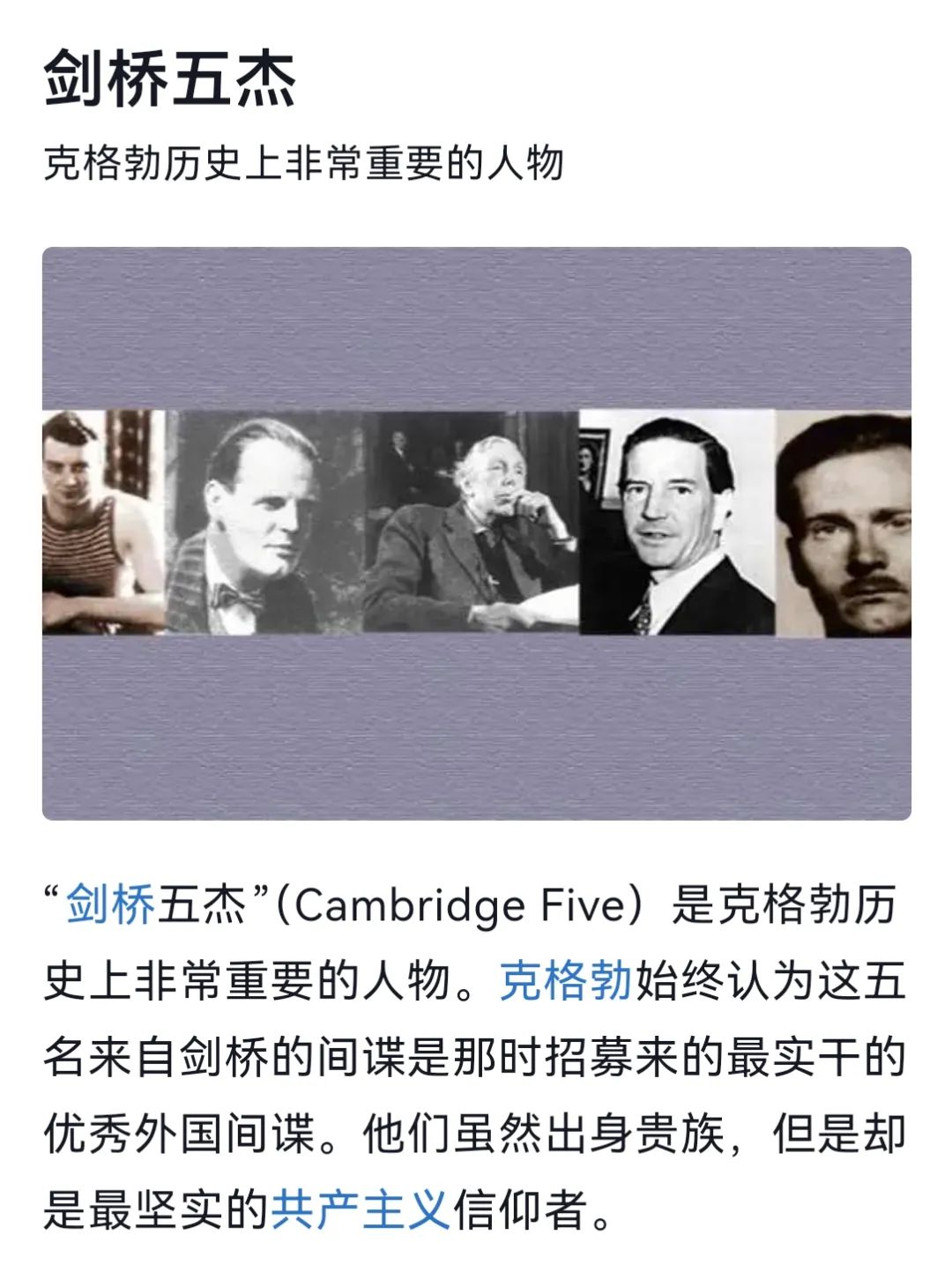952x1287 pixels.
Task: Open the 共产主义 link
Action: [361, 1209]
